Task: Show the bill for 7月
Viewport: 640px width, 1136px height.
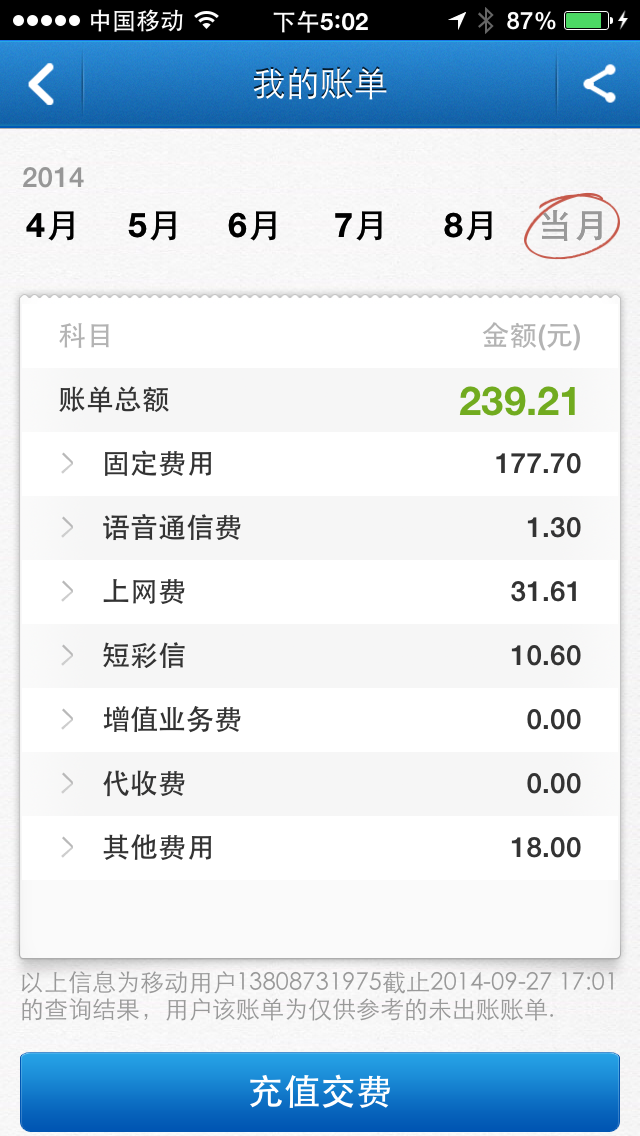Action: [x=359, y=226]
